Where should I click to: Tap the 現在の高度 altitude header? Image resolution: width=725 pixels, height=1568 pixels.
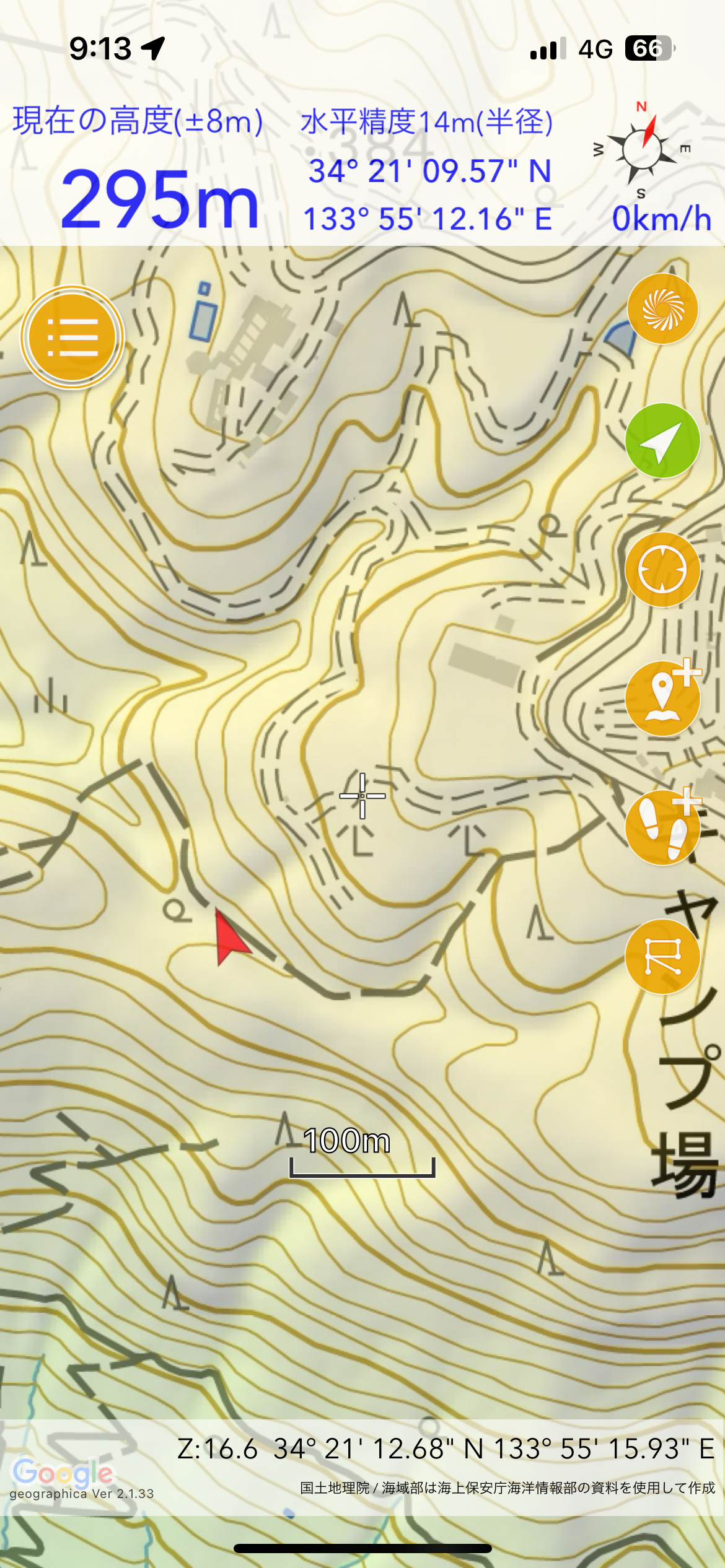pos(135,121)
